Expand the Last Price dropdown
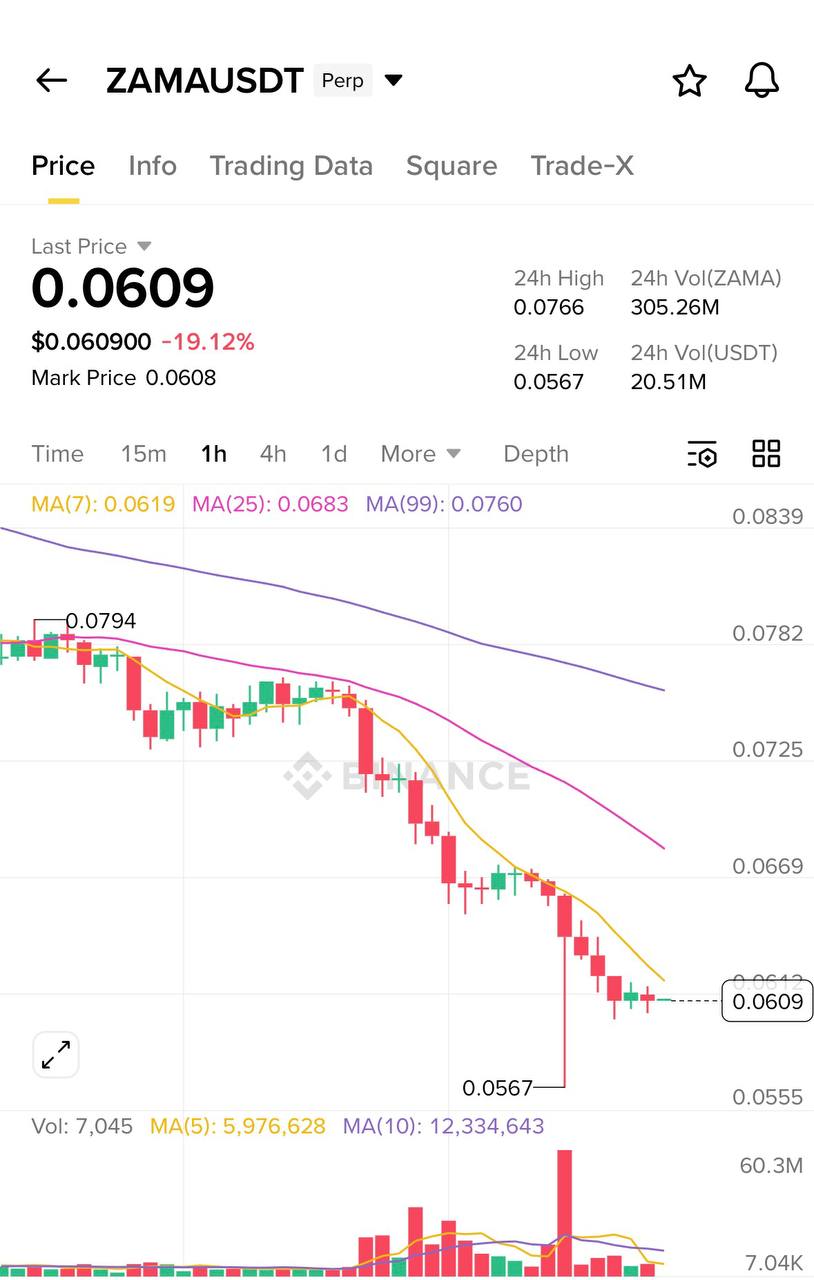Viewport: 814px width, 1280px height. pos(143,246)
